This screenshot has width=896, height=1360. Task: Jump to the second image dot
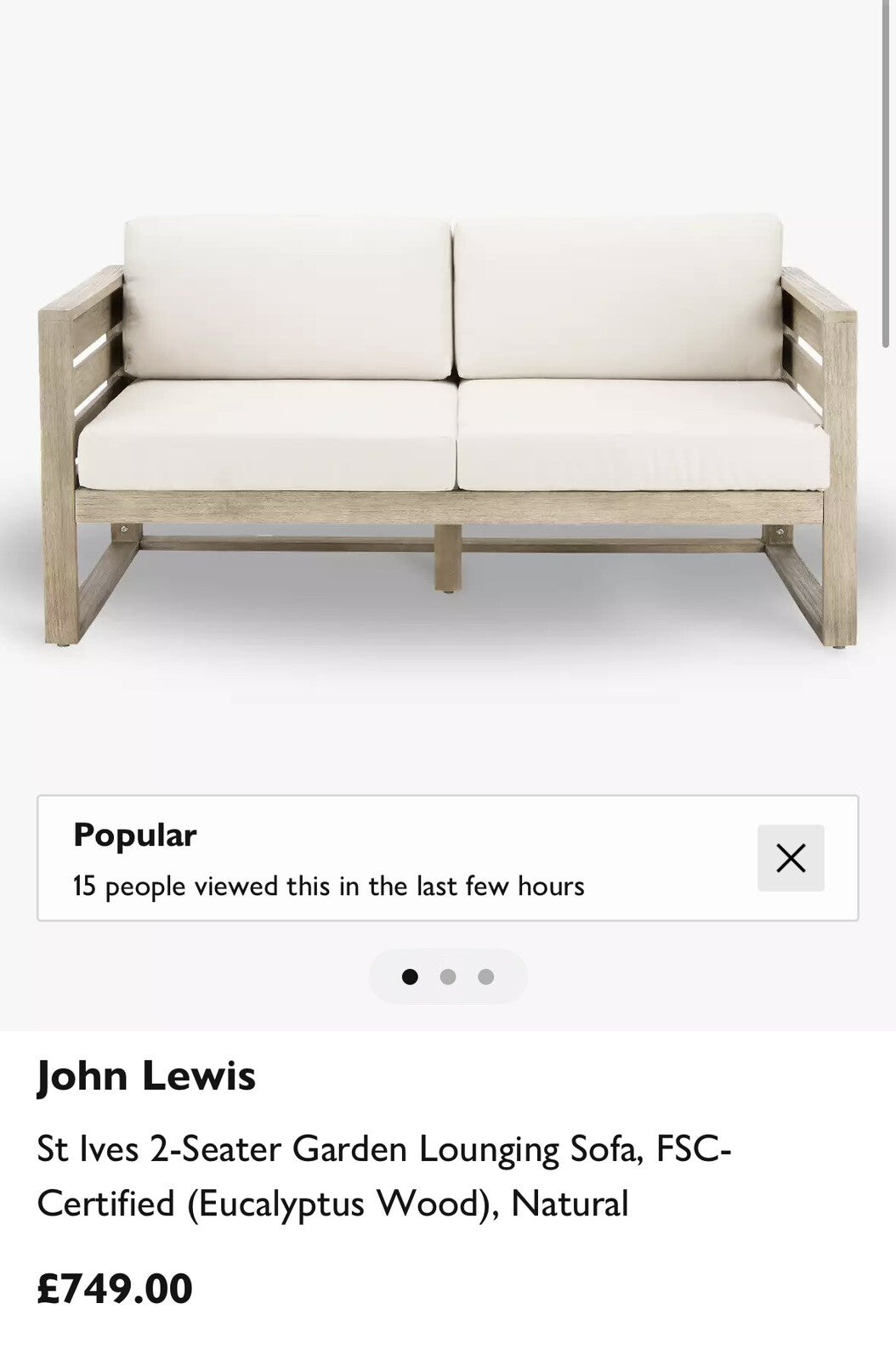click(448, 977)
